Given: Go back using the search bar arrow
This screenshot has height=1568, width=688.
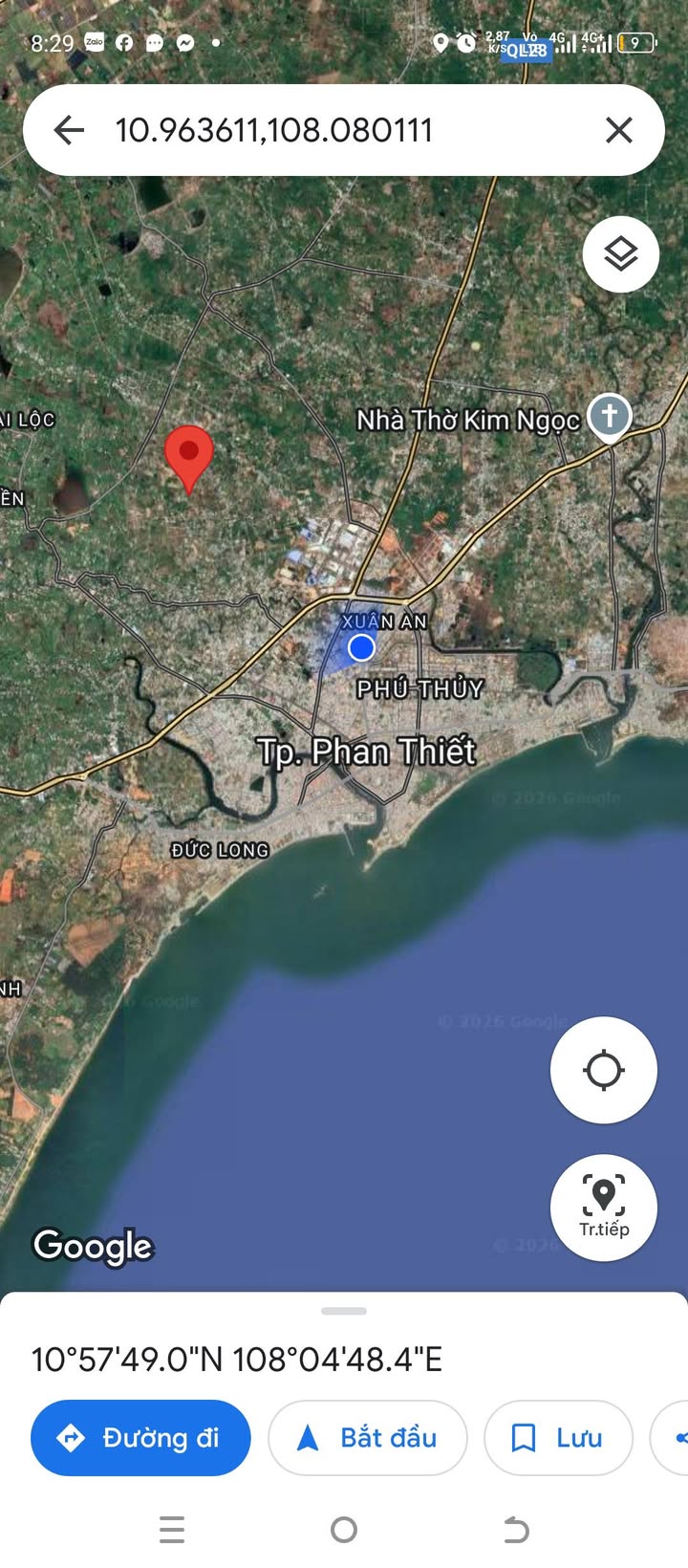Looking at the screenshot, I should (69, 130).
